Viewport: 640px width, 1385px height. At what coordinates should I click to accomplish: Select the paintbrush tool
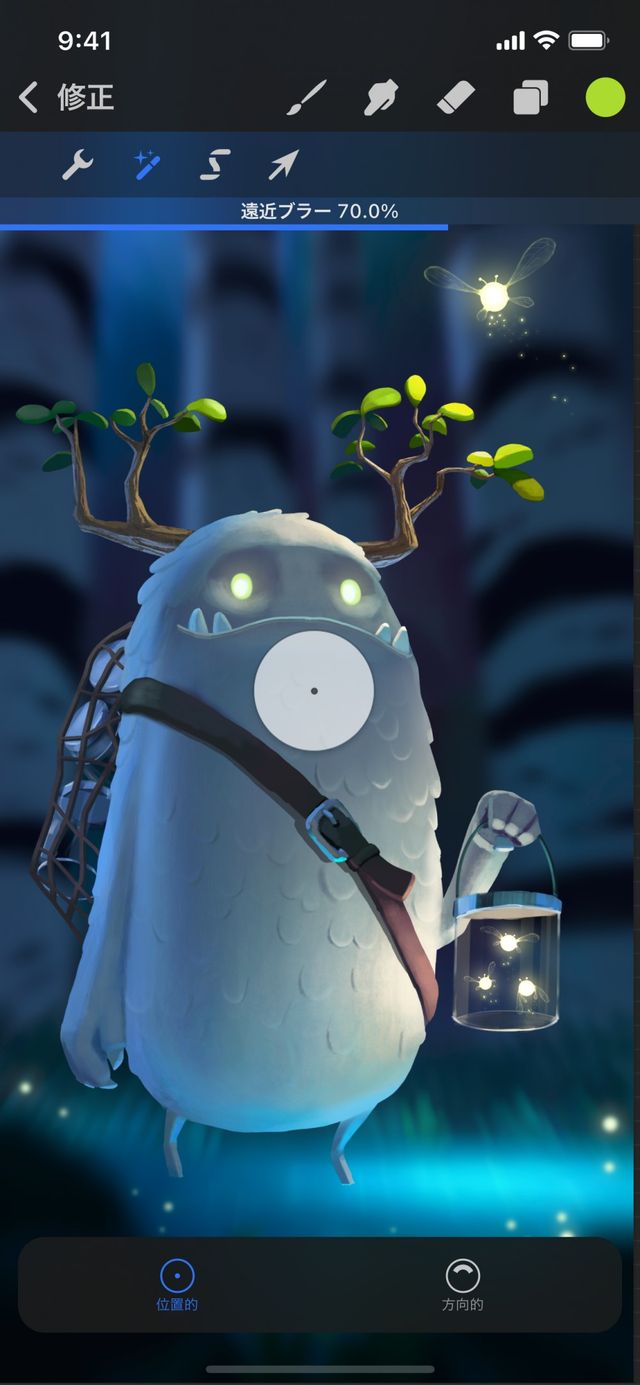tap(307, 98)
